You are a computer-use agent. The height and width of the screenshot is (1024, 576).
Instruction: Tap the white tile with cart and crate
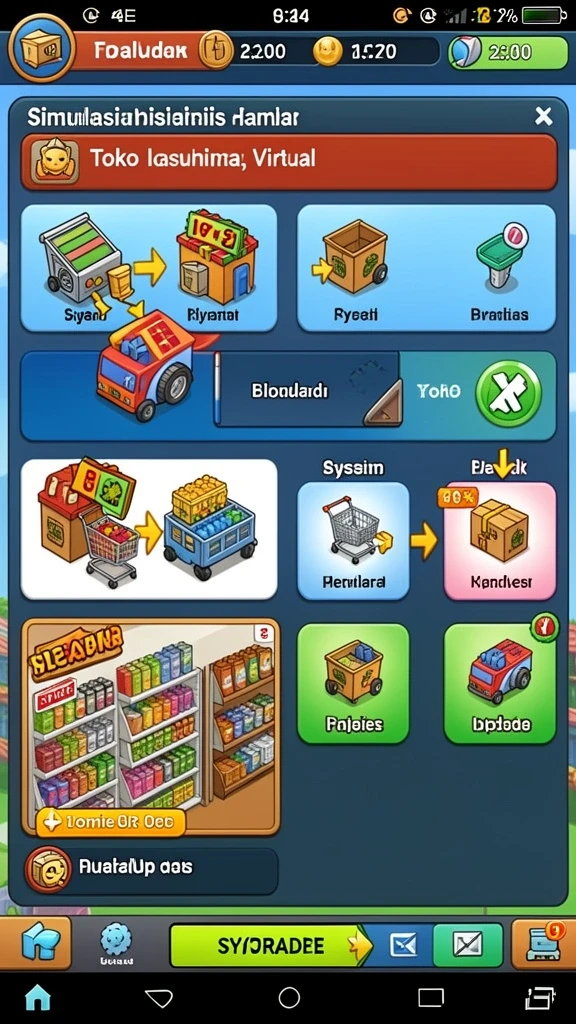[149, 529]
